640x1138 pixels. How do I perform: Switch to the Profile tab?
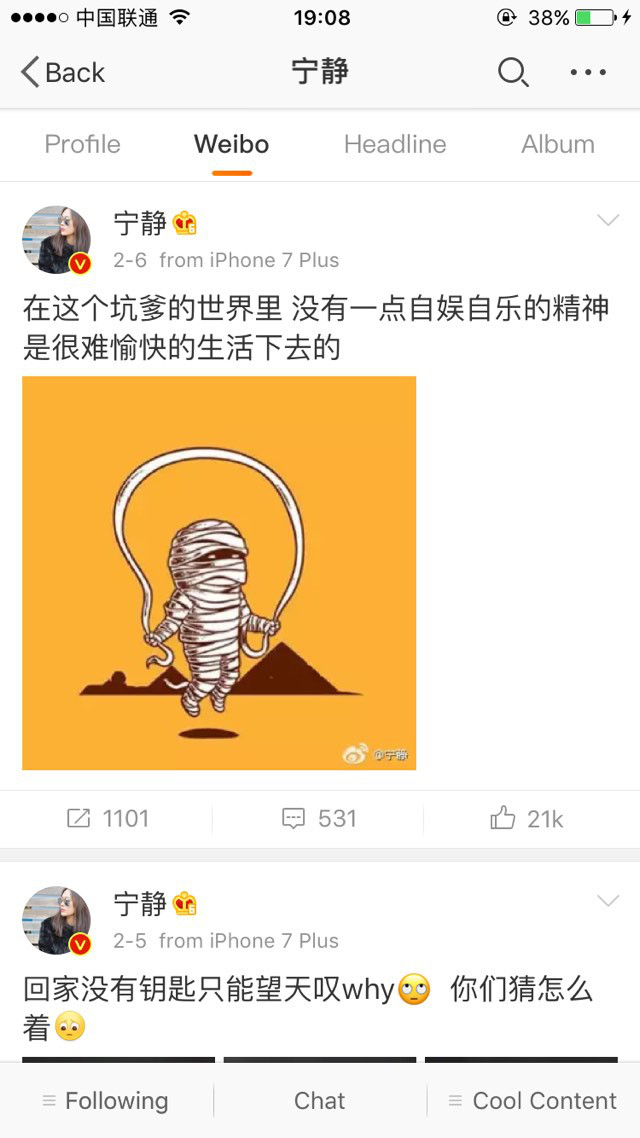82,144
